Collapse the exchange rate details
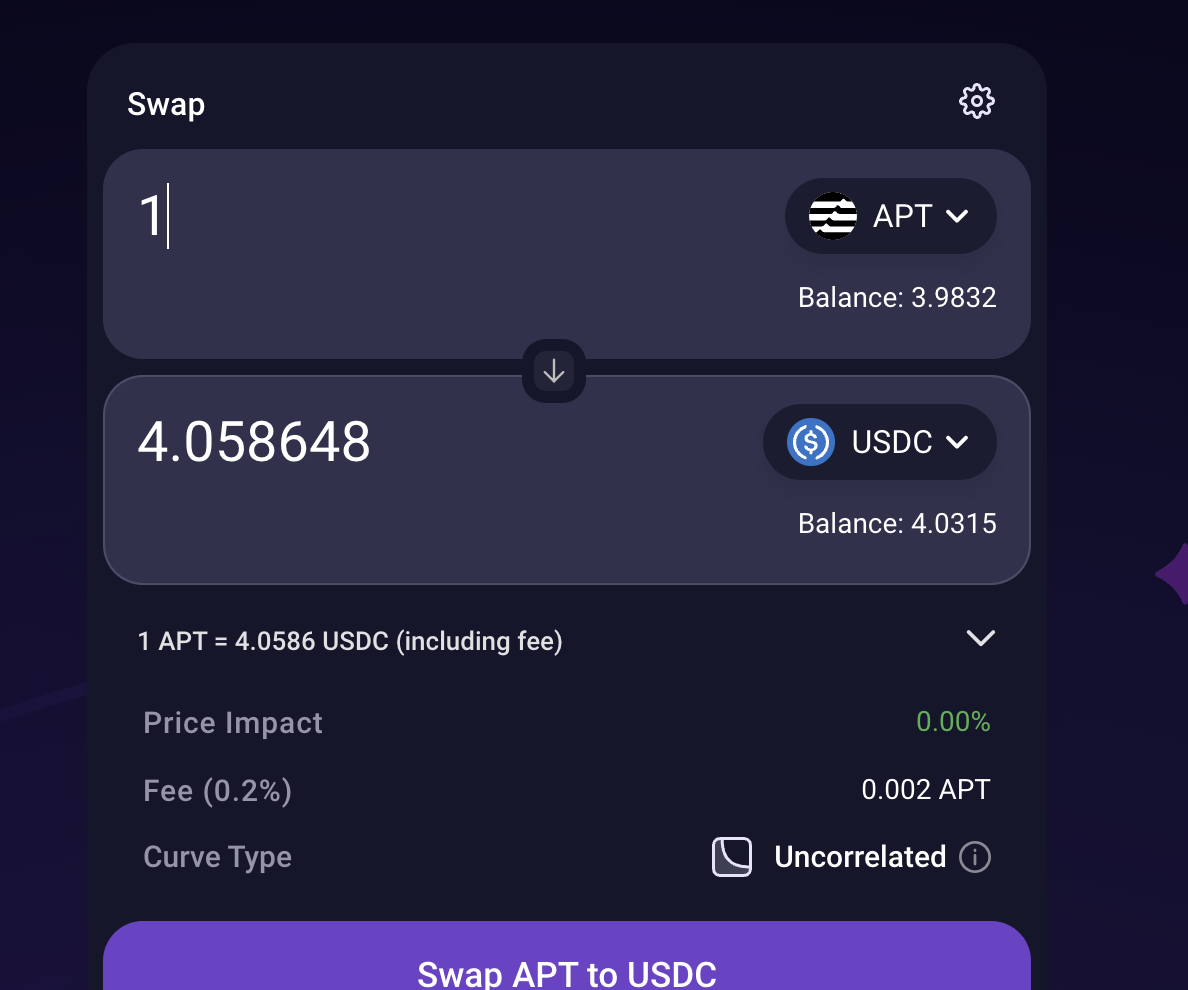The height and width of the screenshot is (990, 1188). [980, 638]
